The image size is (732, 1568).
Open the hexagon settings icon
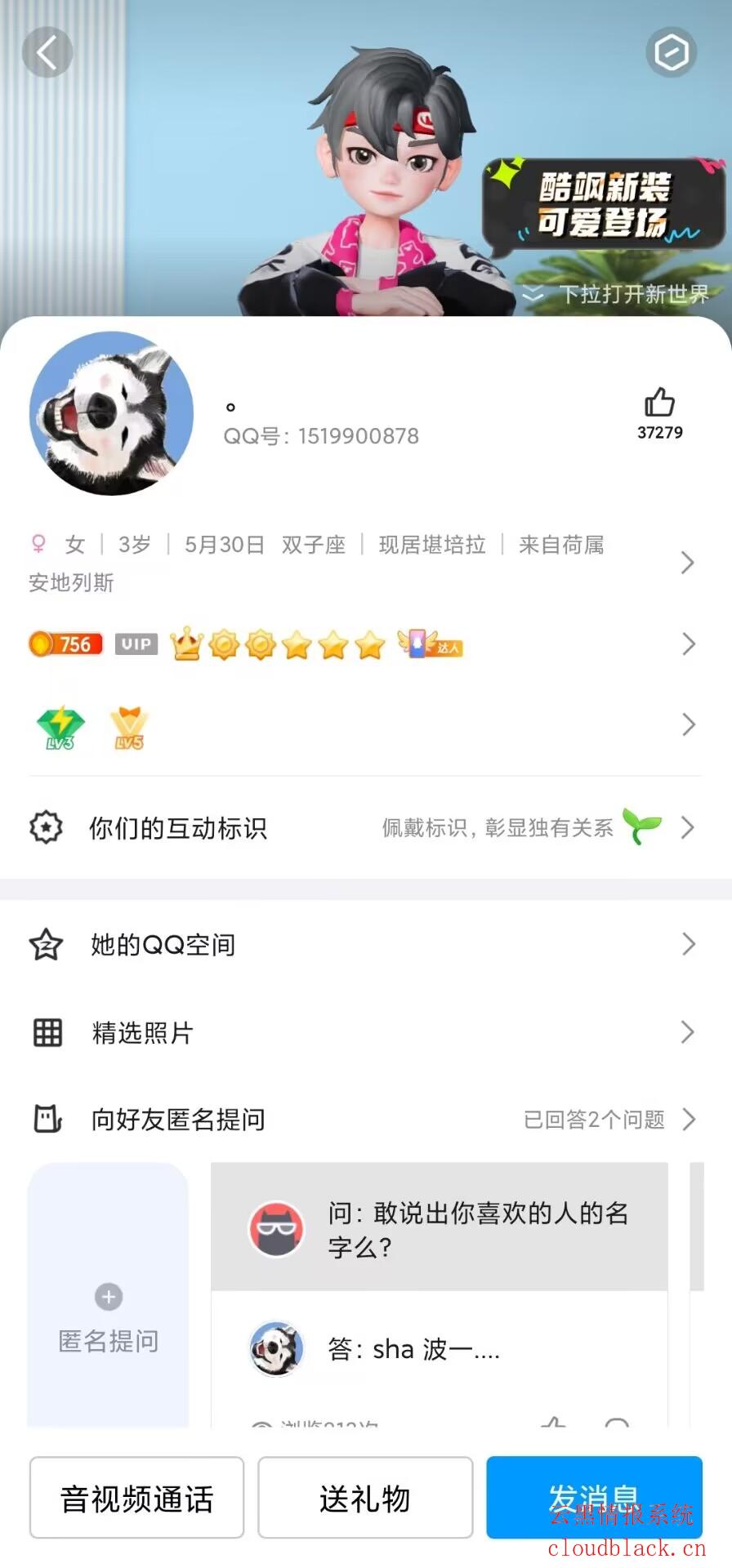(671, 53)
